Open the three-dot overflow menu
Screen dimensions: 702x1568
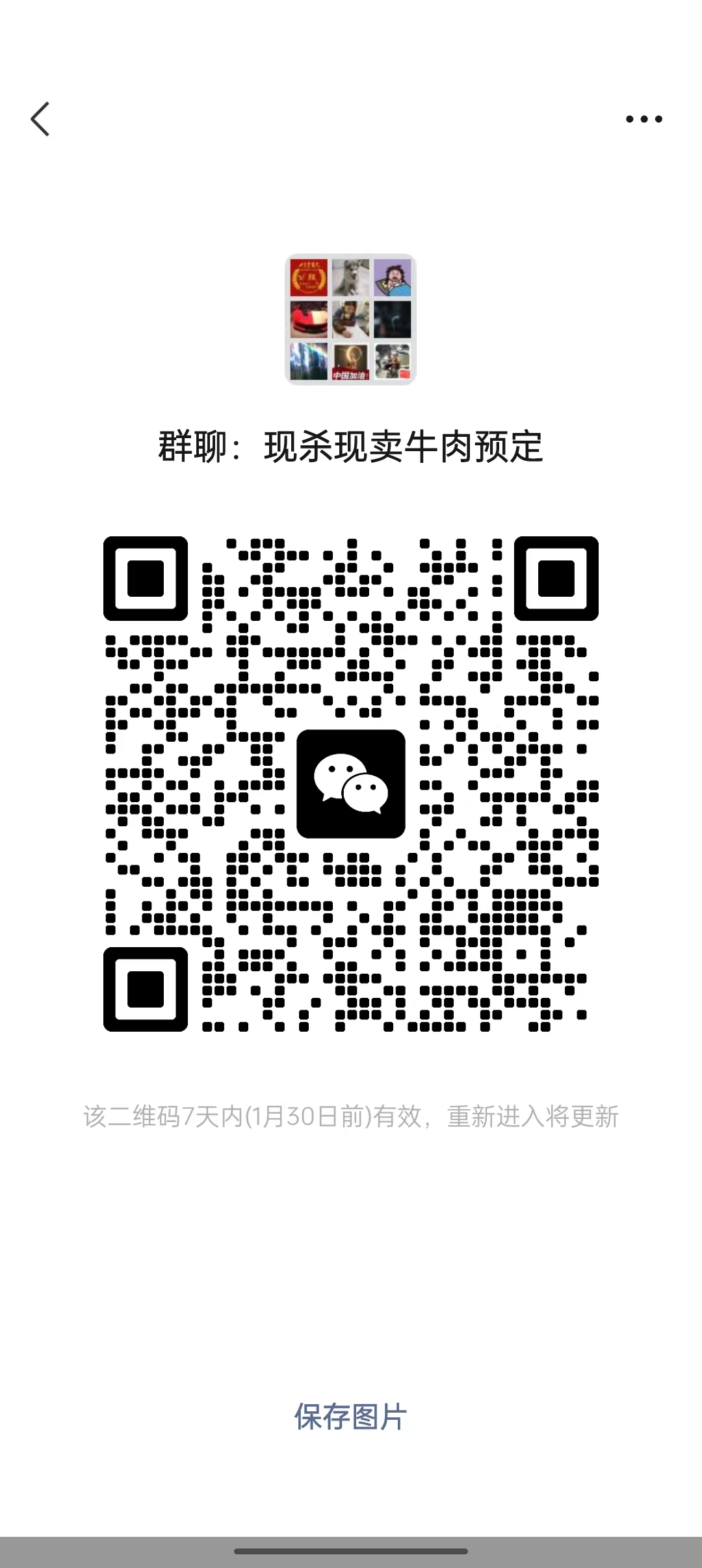point(643,119)
